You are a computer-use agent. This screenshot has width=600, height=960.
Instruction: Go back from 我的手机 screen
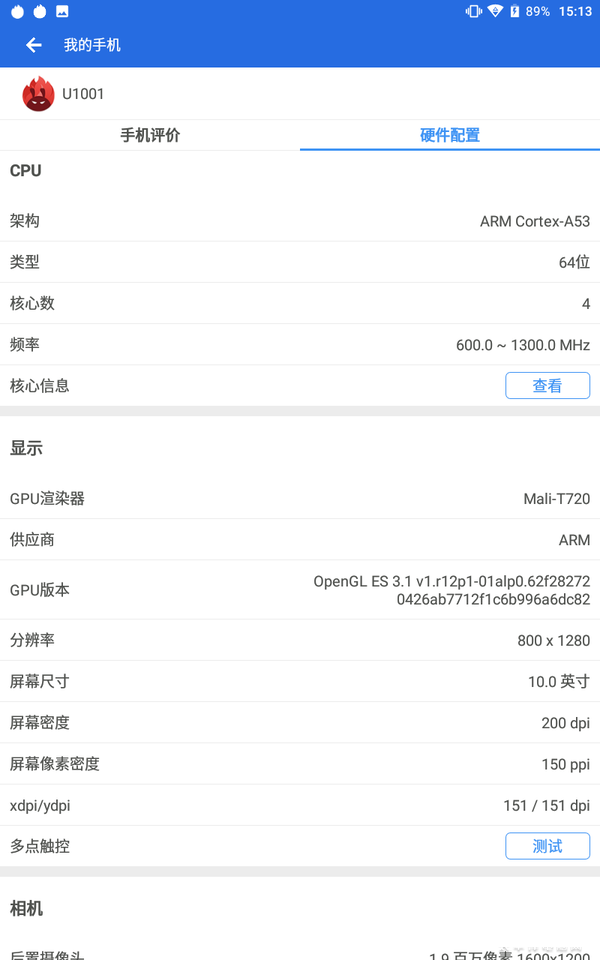click(34, 45)
